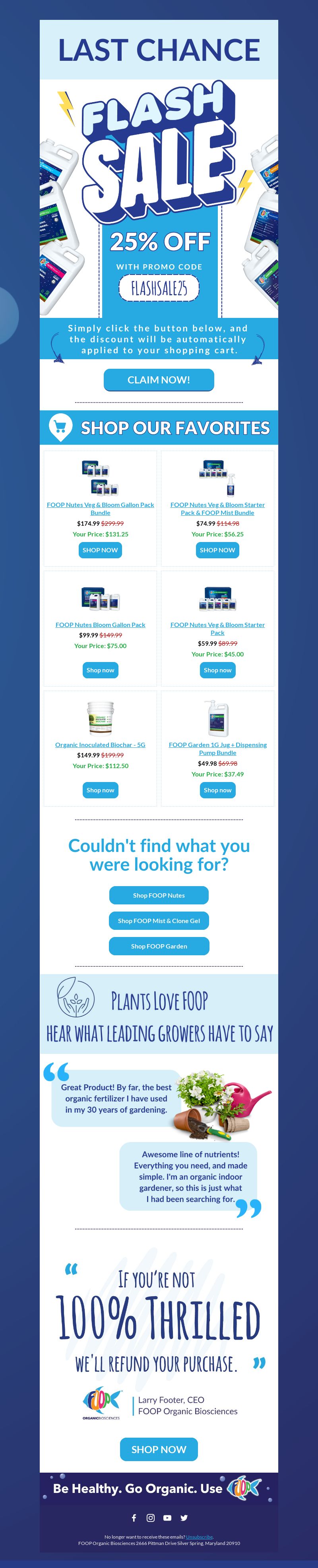Shop now for the $59.99 Veg & Bloom Starter Pack

(217, 670)
